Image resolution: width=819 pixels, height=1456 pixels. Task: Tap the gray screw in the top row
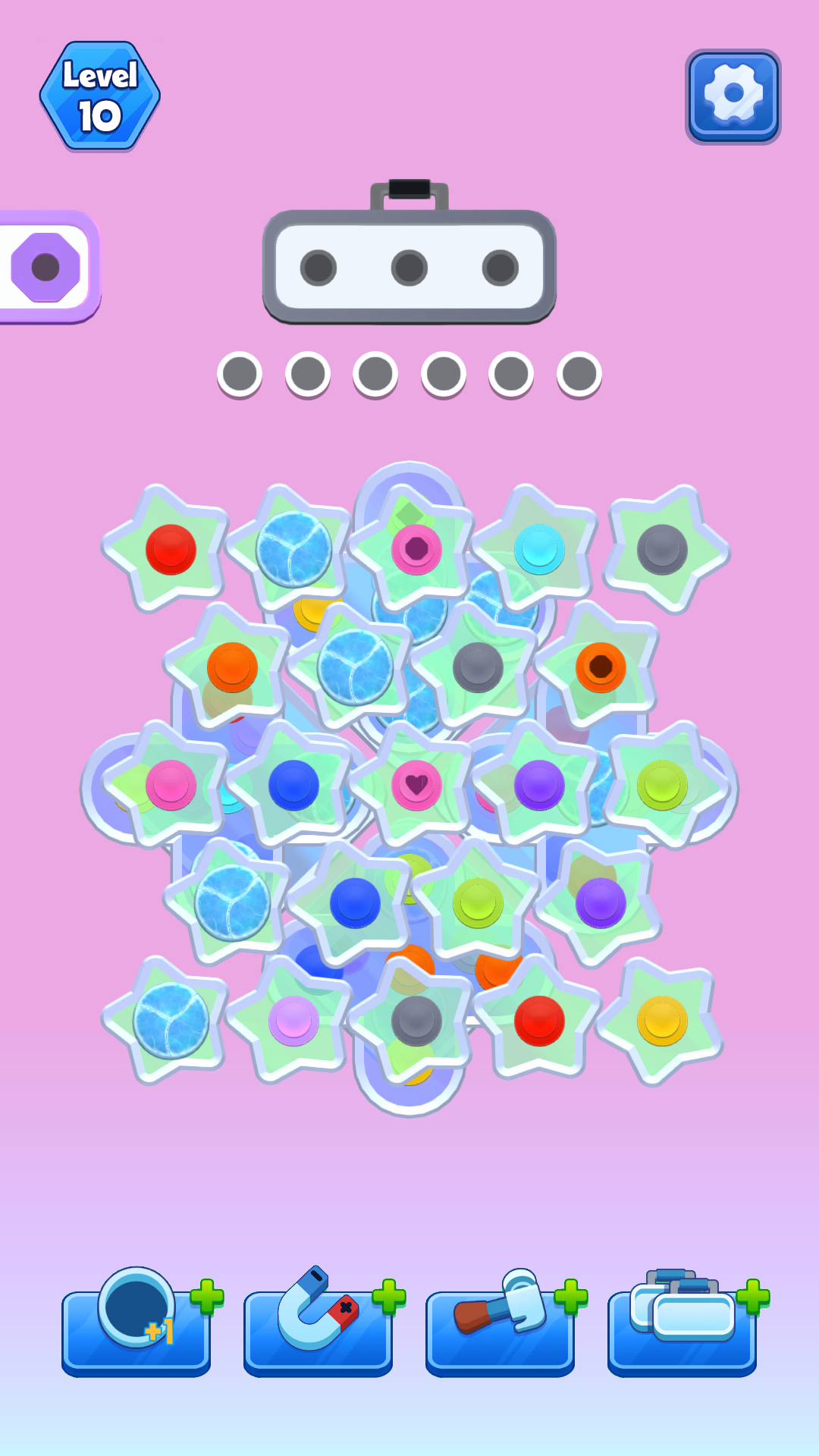[x=662, y=549]
